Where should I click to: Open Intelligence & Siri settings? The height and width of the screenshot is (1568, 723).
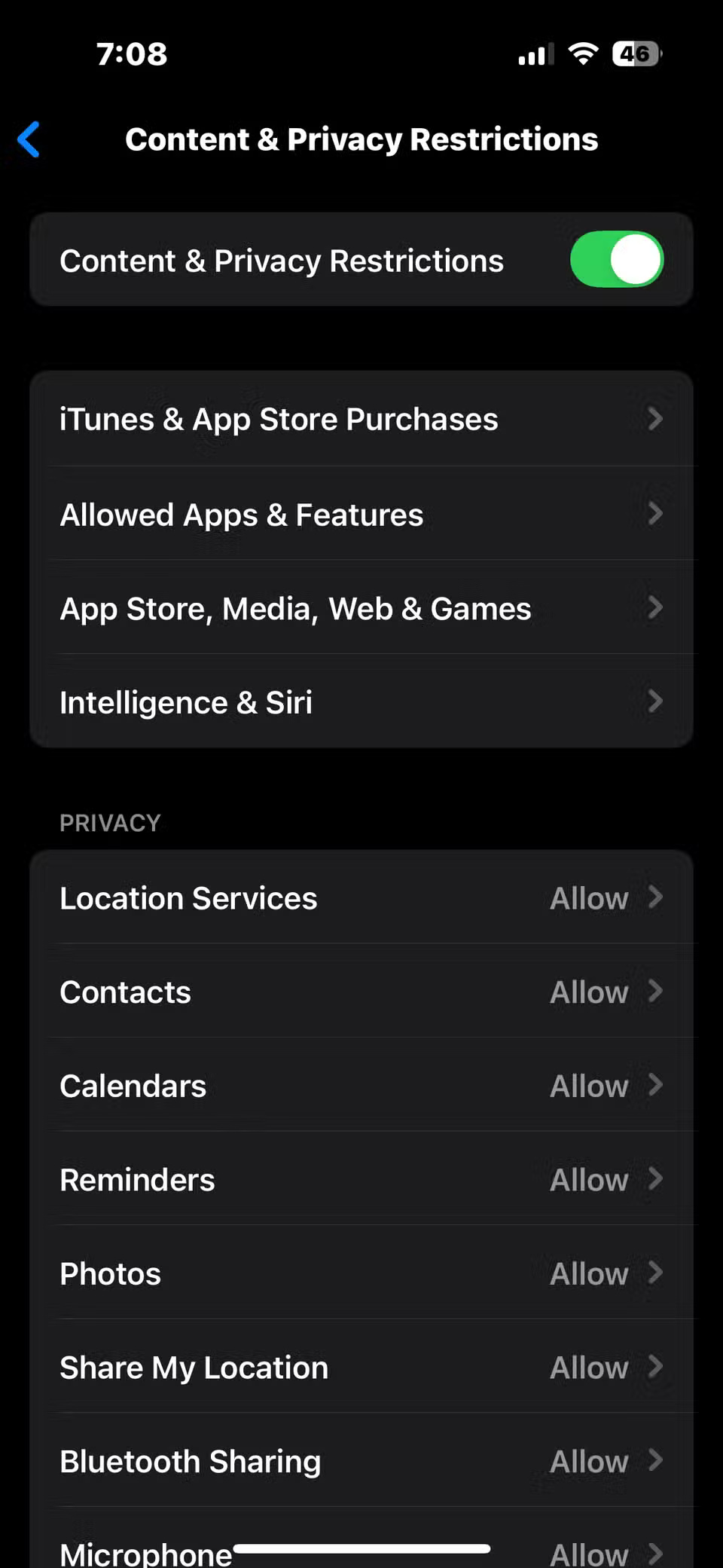361,701
